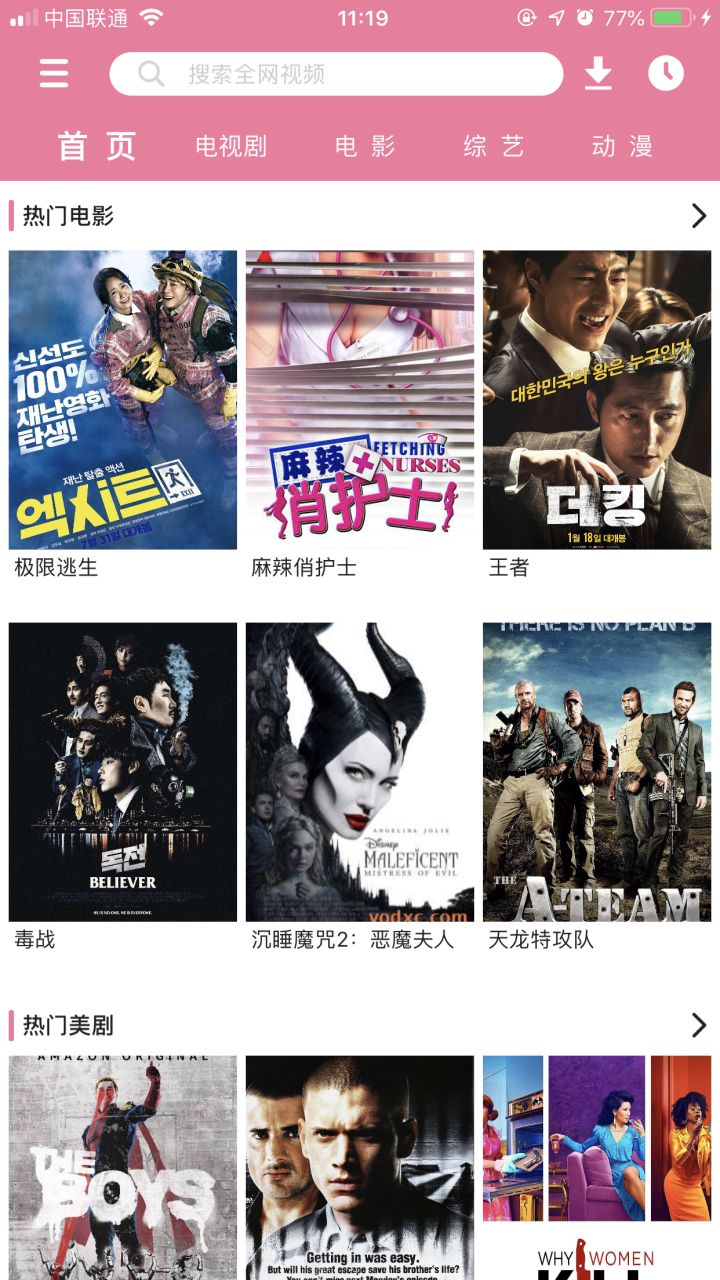The height and width of the screenshot is (1280, 720).
Task: Open viewing history via clock icon
Action: pyautogui.click(x=667, y=75)
